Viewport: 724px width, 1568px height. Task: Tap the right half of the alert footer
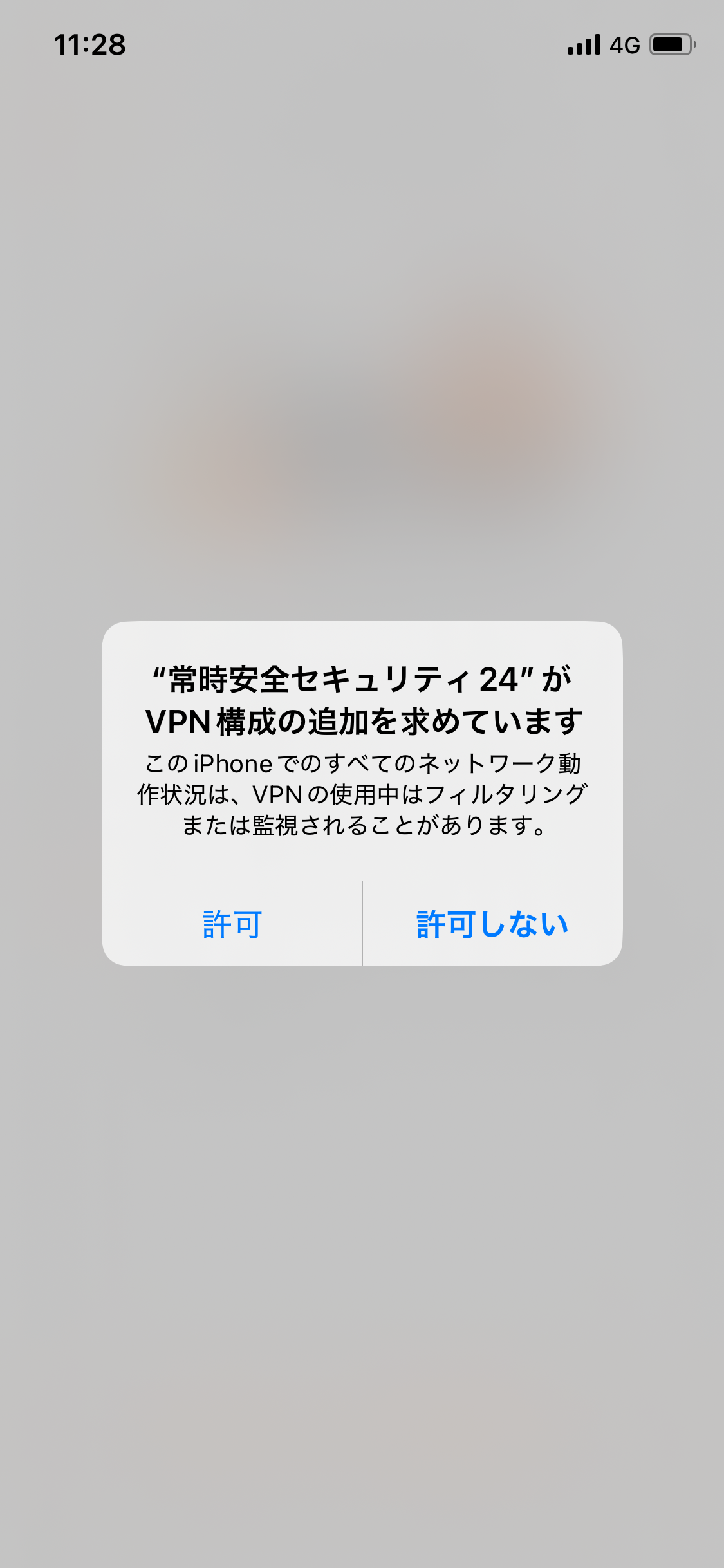point(491,925)
